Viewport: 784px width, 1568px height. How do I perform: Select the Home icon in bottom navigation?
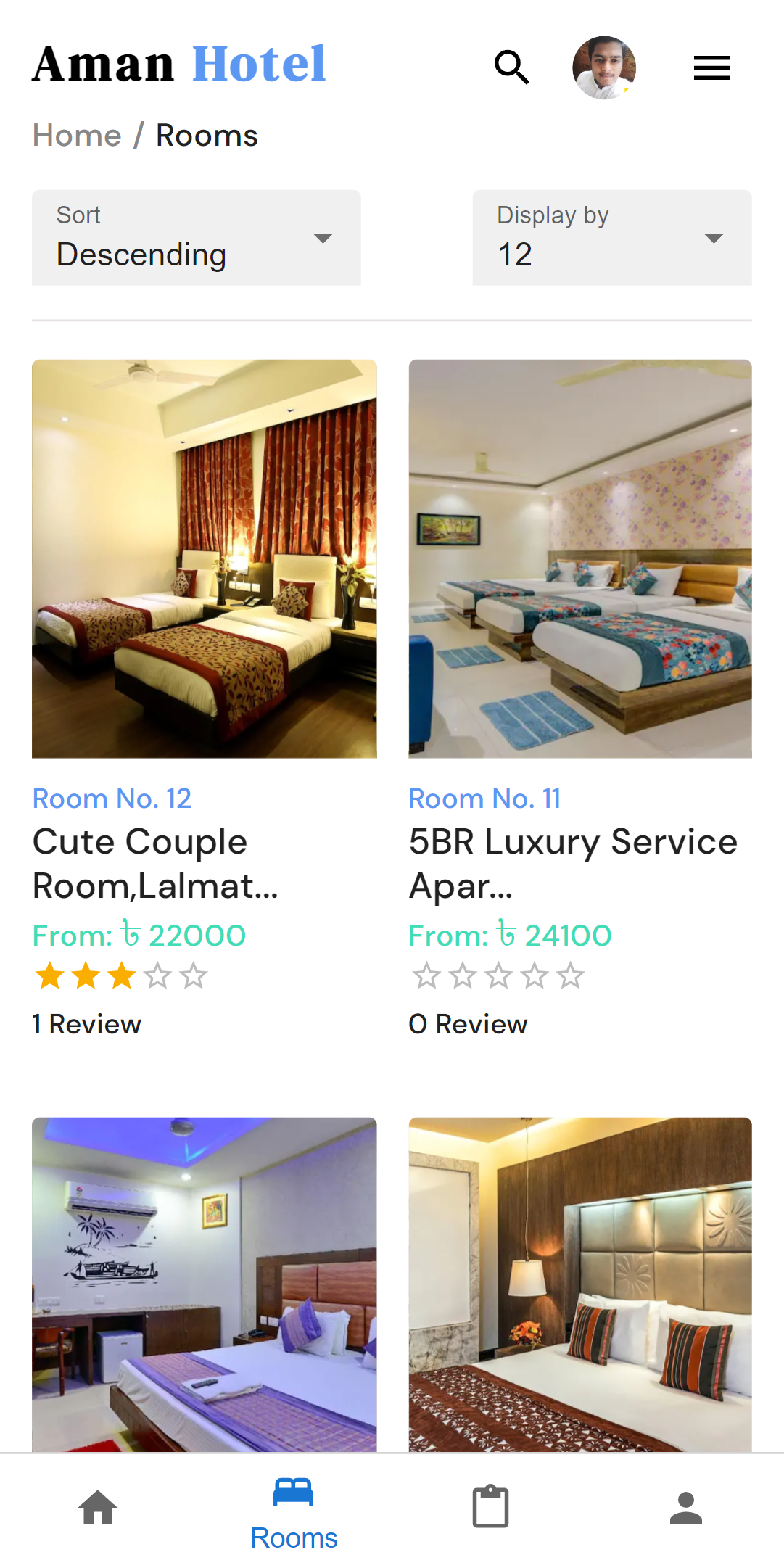tap(98, 1506)
